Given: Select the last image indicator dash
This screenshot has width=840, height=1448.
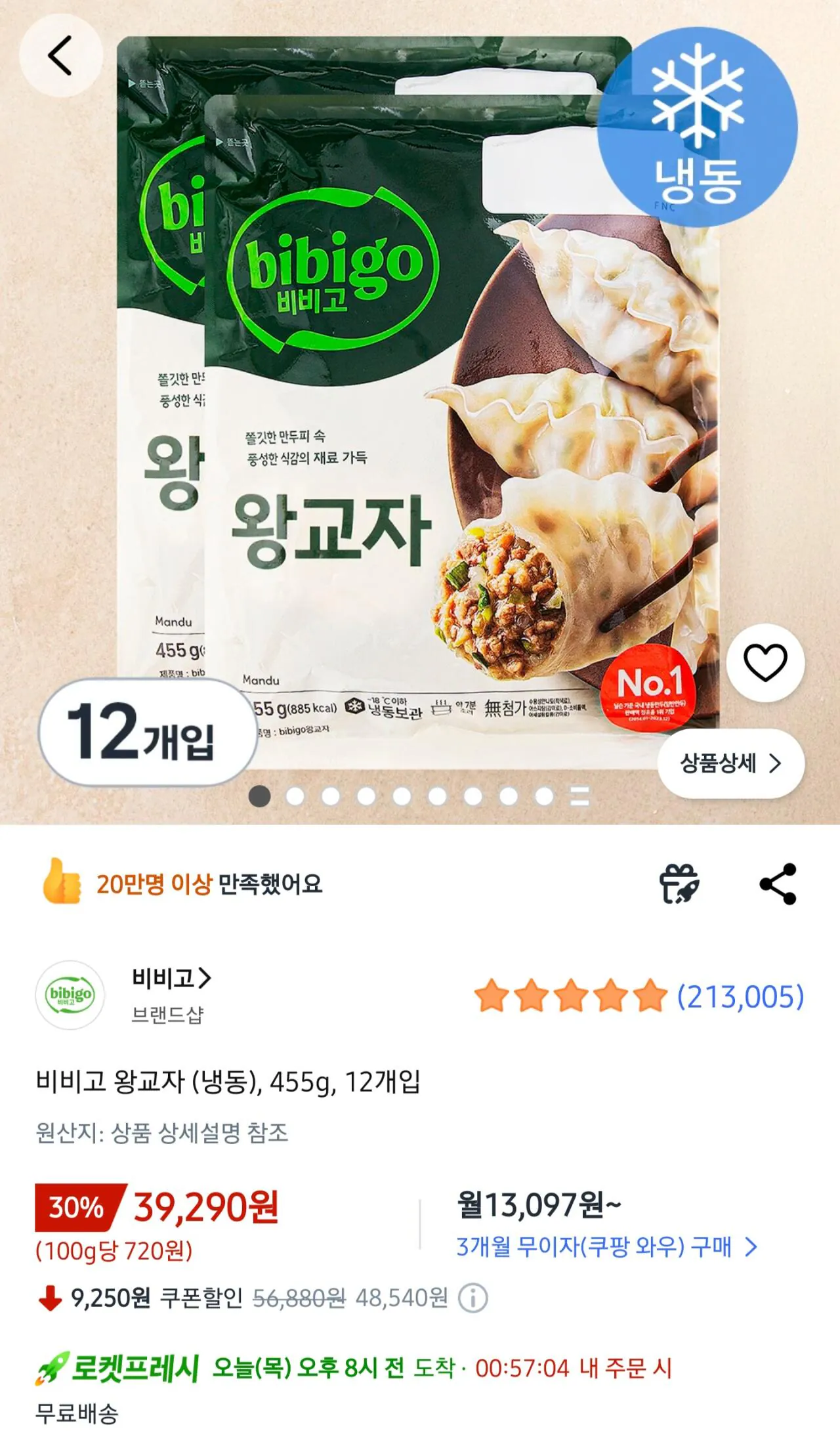Looking at the screenshot, I should coord(581,795).
